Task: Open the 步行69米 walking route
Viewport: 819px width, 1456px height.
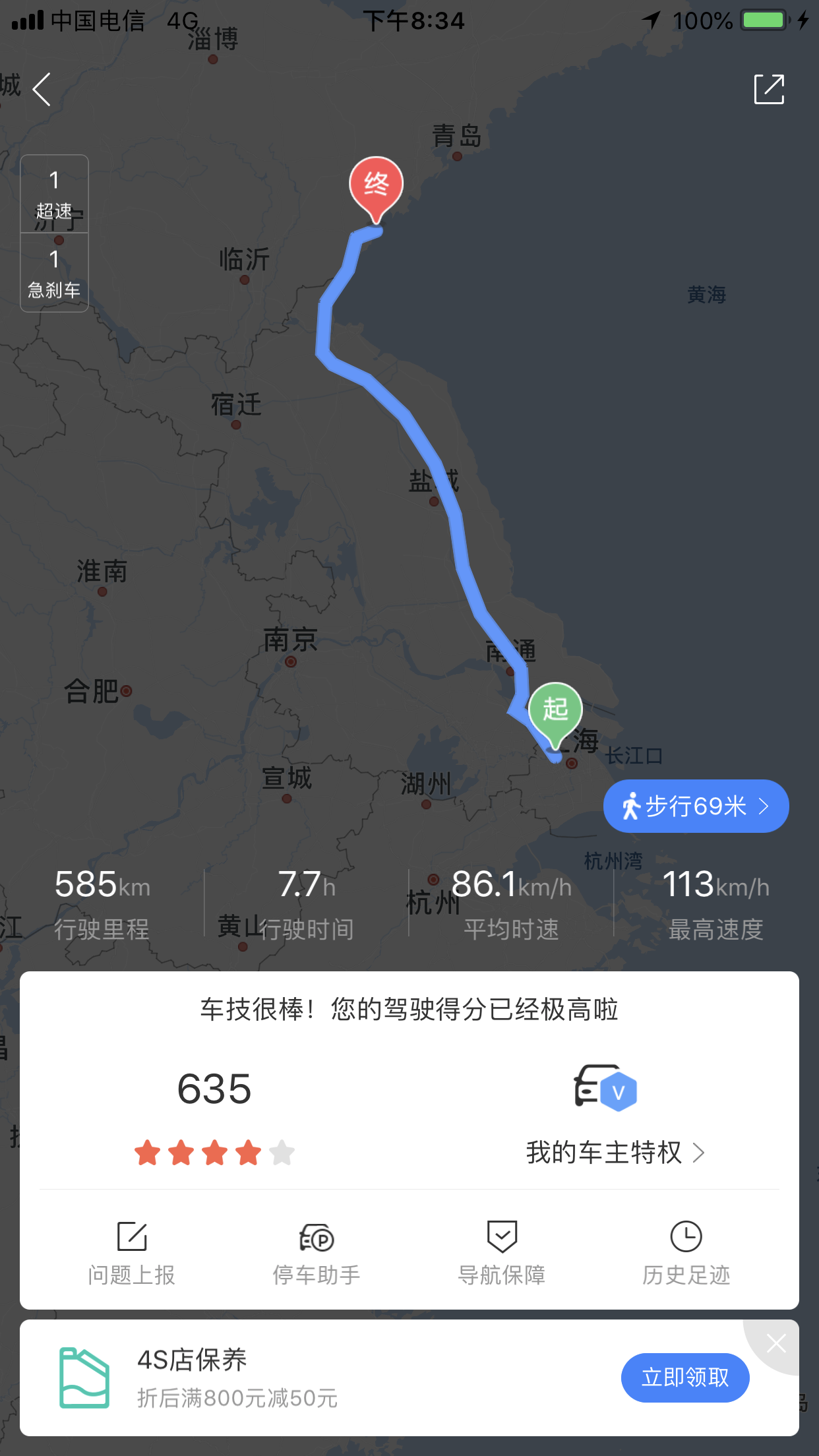Action: pos(696,806)
